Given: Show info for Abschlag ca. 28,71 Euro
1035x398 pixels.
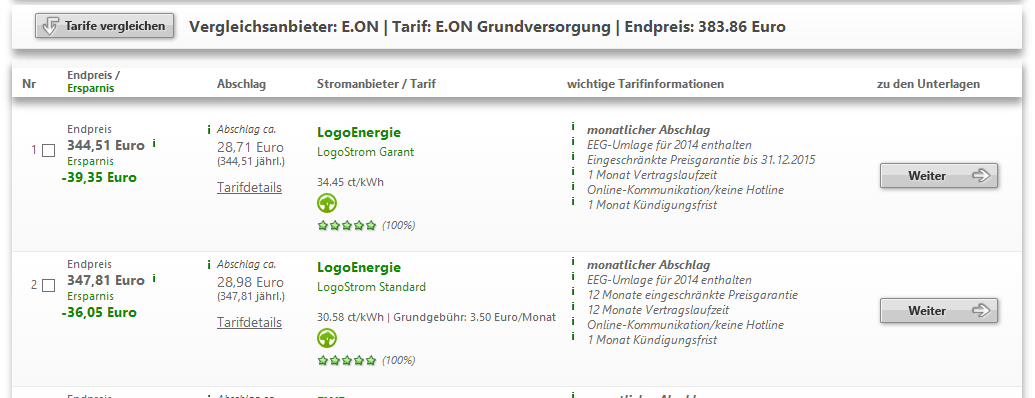Looking at the screenshot, I should (209, 130).
